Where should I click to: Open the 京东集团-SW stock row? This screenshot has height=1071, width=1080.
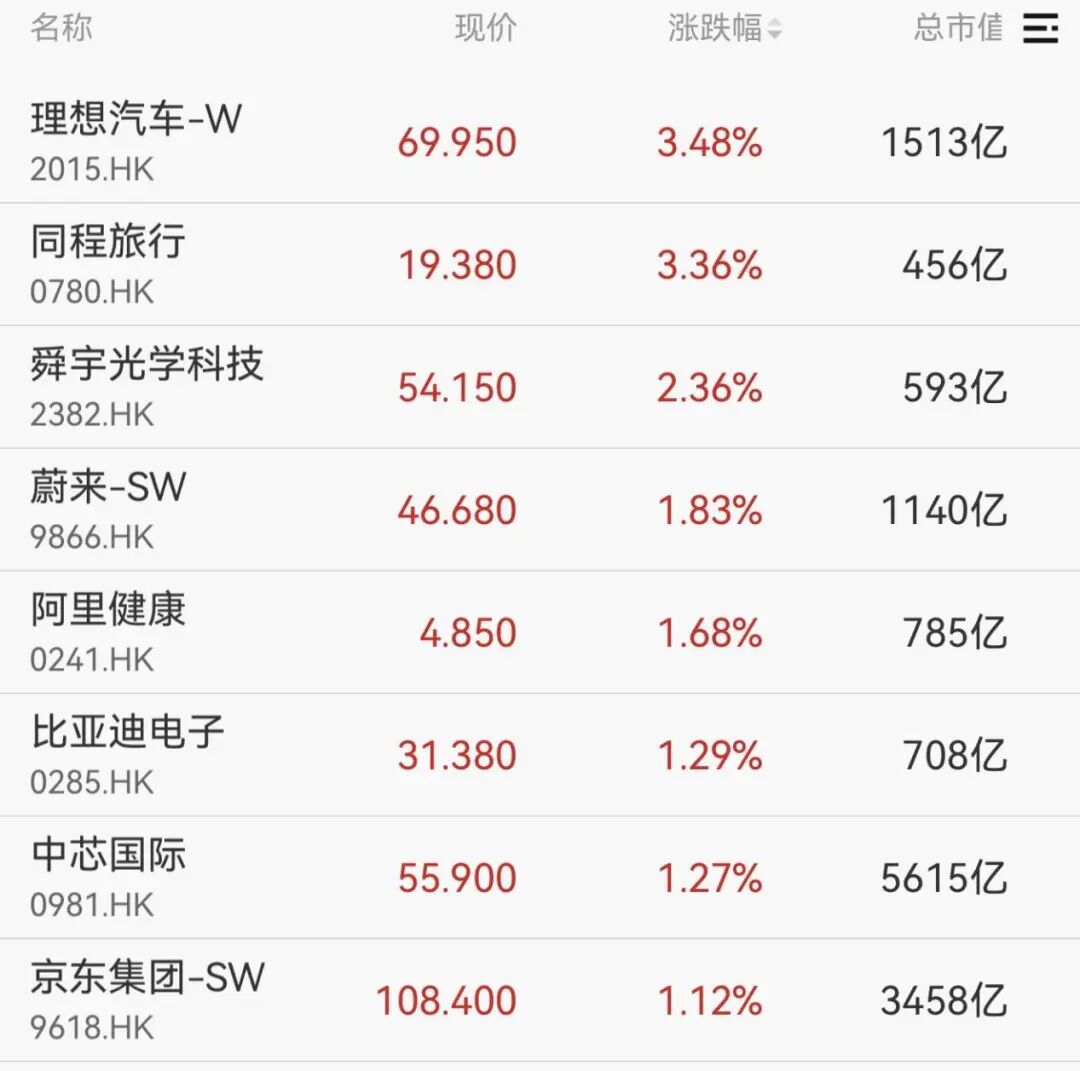[147, 978]
